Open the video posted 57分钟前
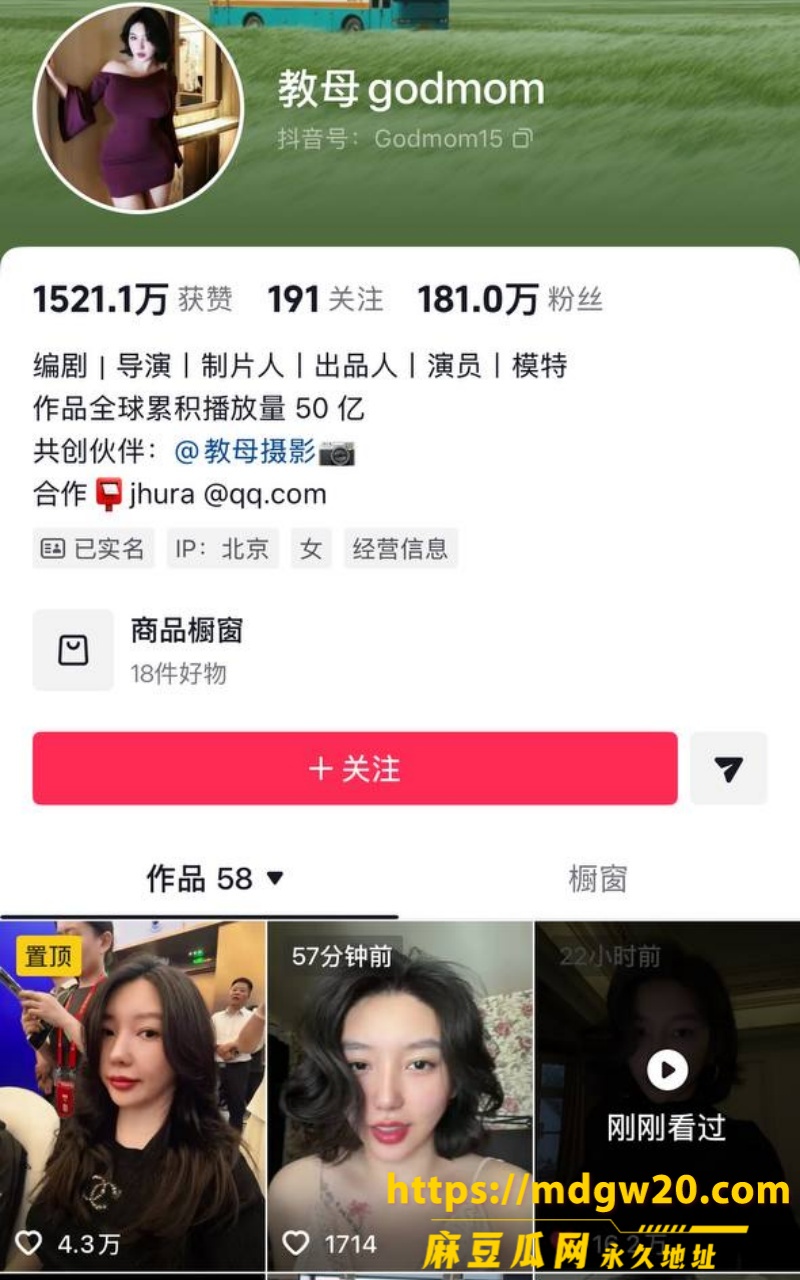800x1280 pixels. [400, 1096]
